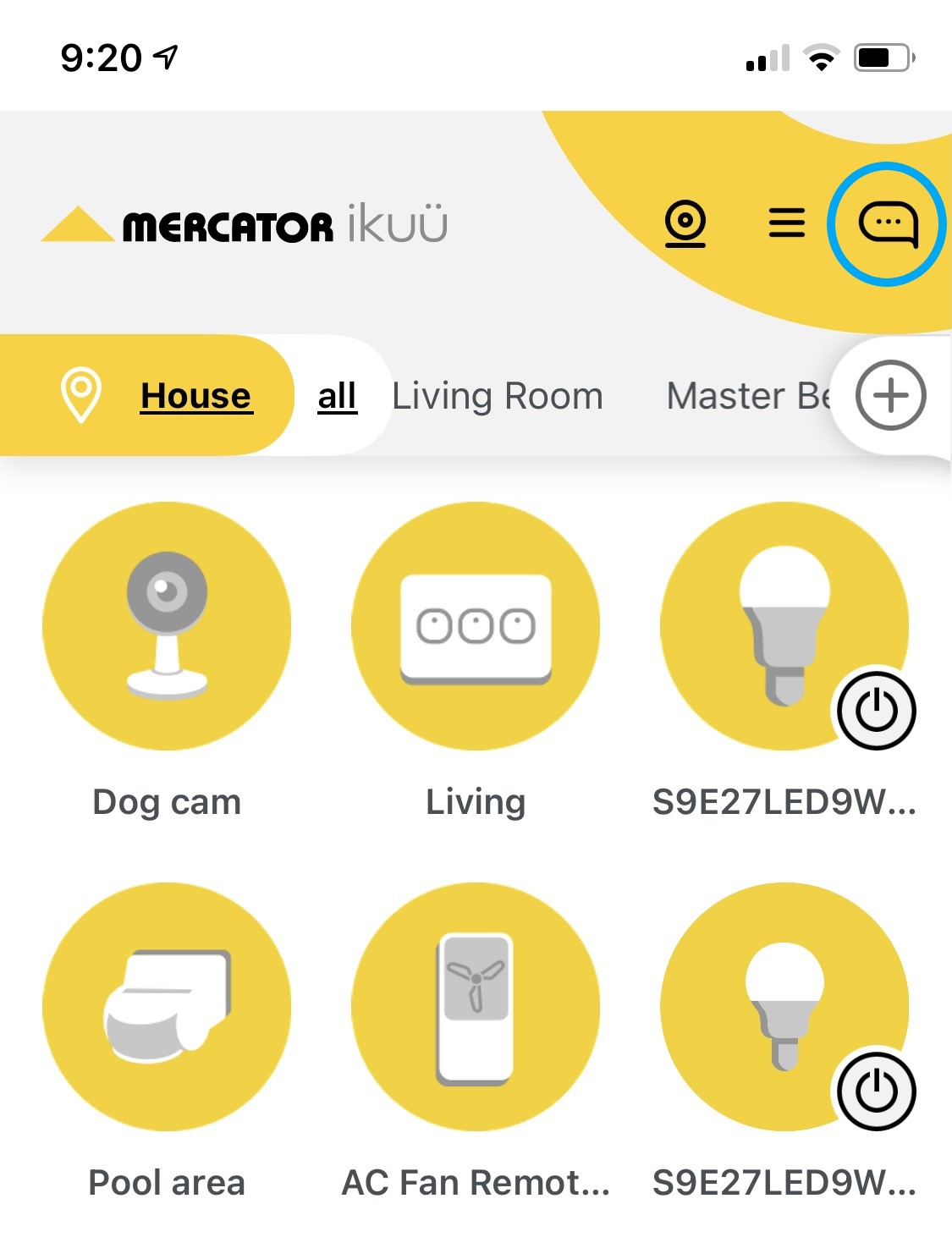Switch to the Living Room tab

[x=498, y=396]
